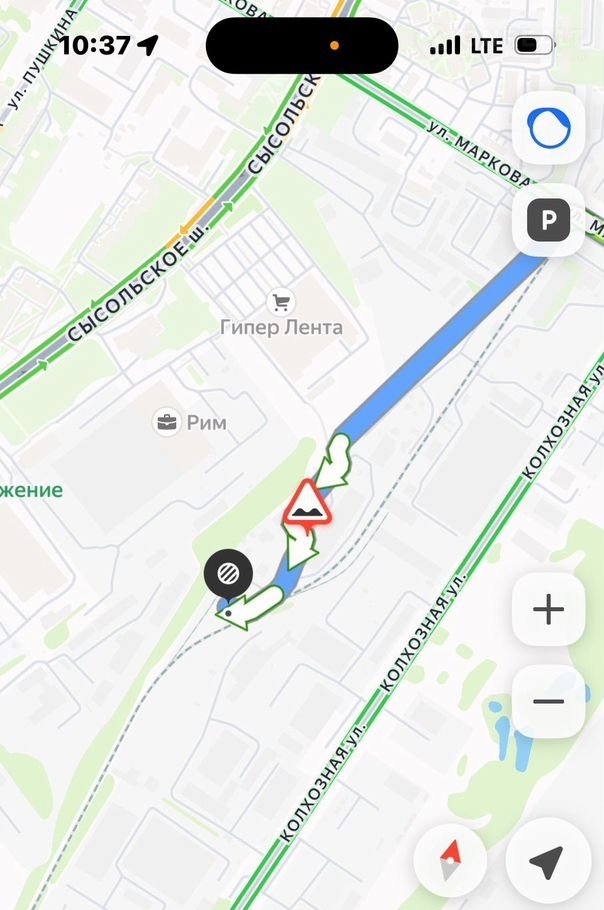This screenshot has width=604, height=910.
Task: Select the Рим business center marker
Action: tap(166, 422)
